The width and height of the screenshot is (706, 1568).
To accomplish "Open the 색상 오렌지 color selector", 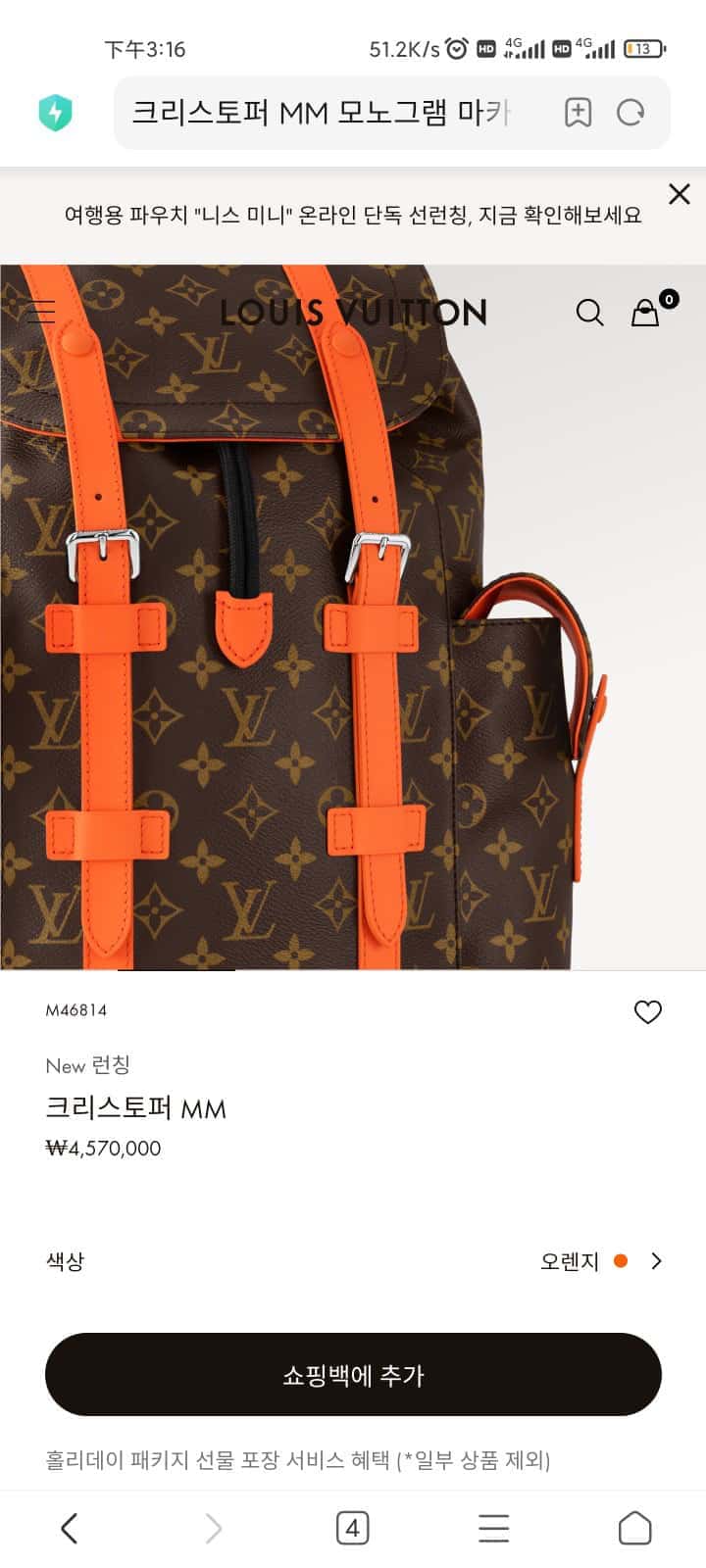I will point(600,1261).
